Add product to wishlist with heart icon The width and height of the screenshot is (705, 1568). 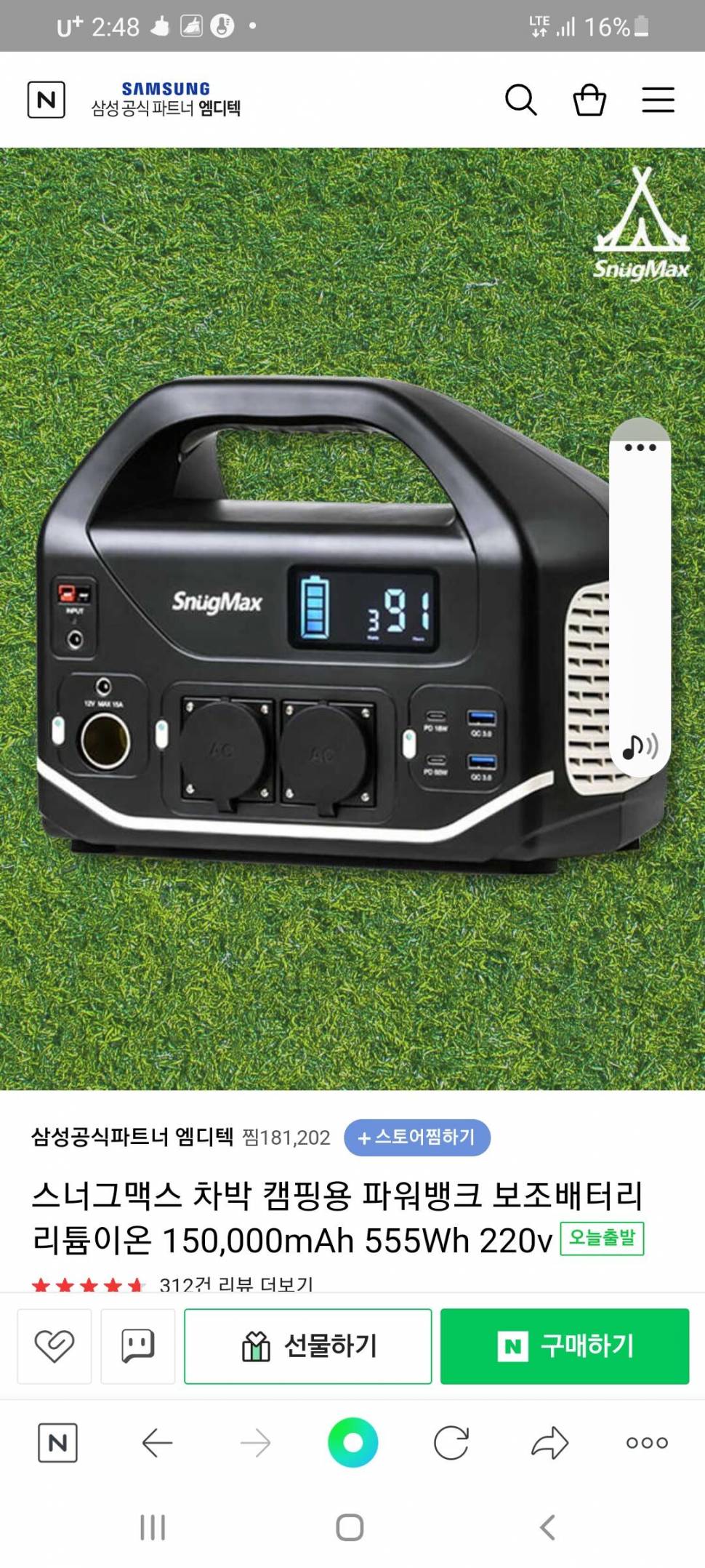coord(55,1345)
